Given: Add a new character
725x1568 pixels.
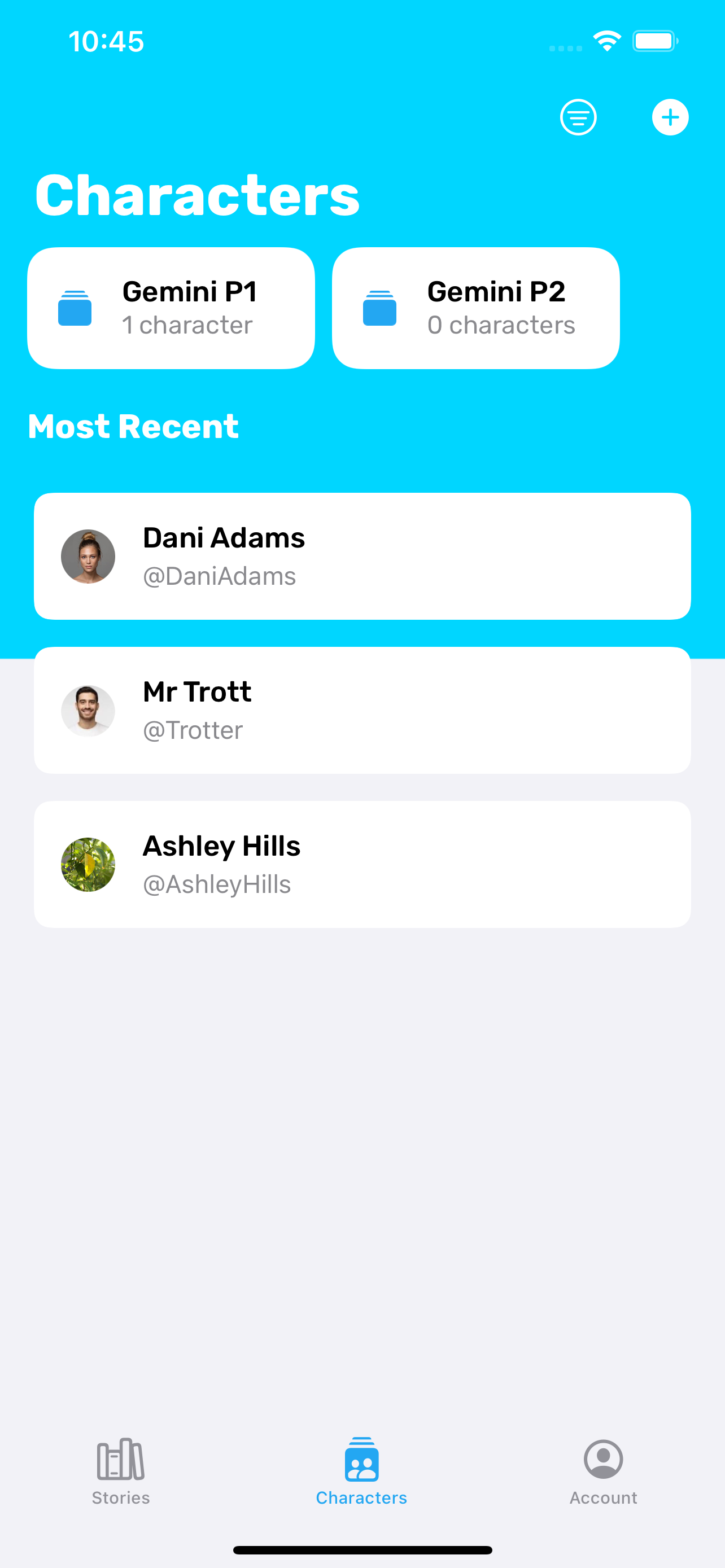Looking at the screenshot, I should [x=670, y=117].
